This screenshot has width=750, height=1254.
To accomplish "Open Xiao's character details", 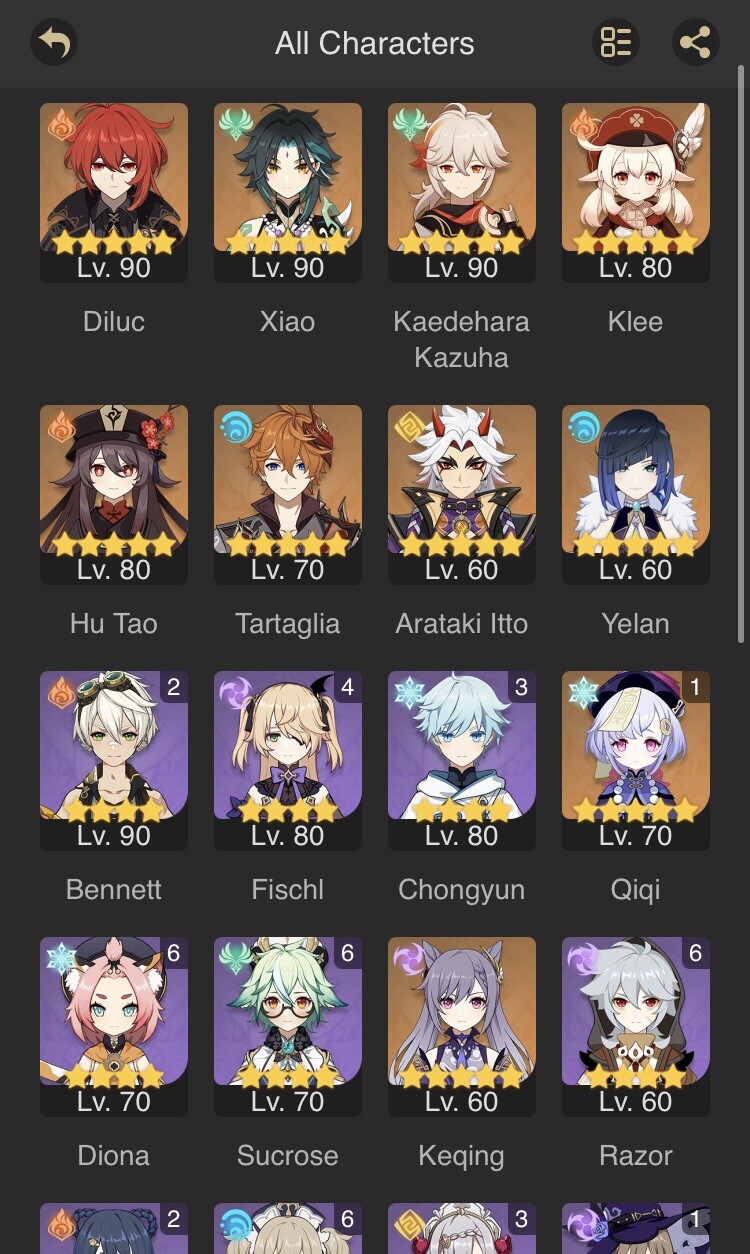I will (x=288, y=192).
